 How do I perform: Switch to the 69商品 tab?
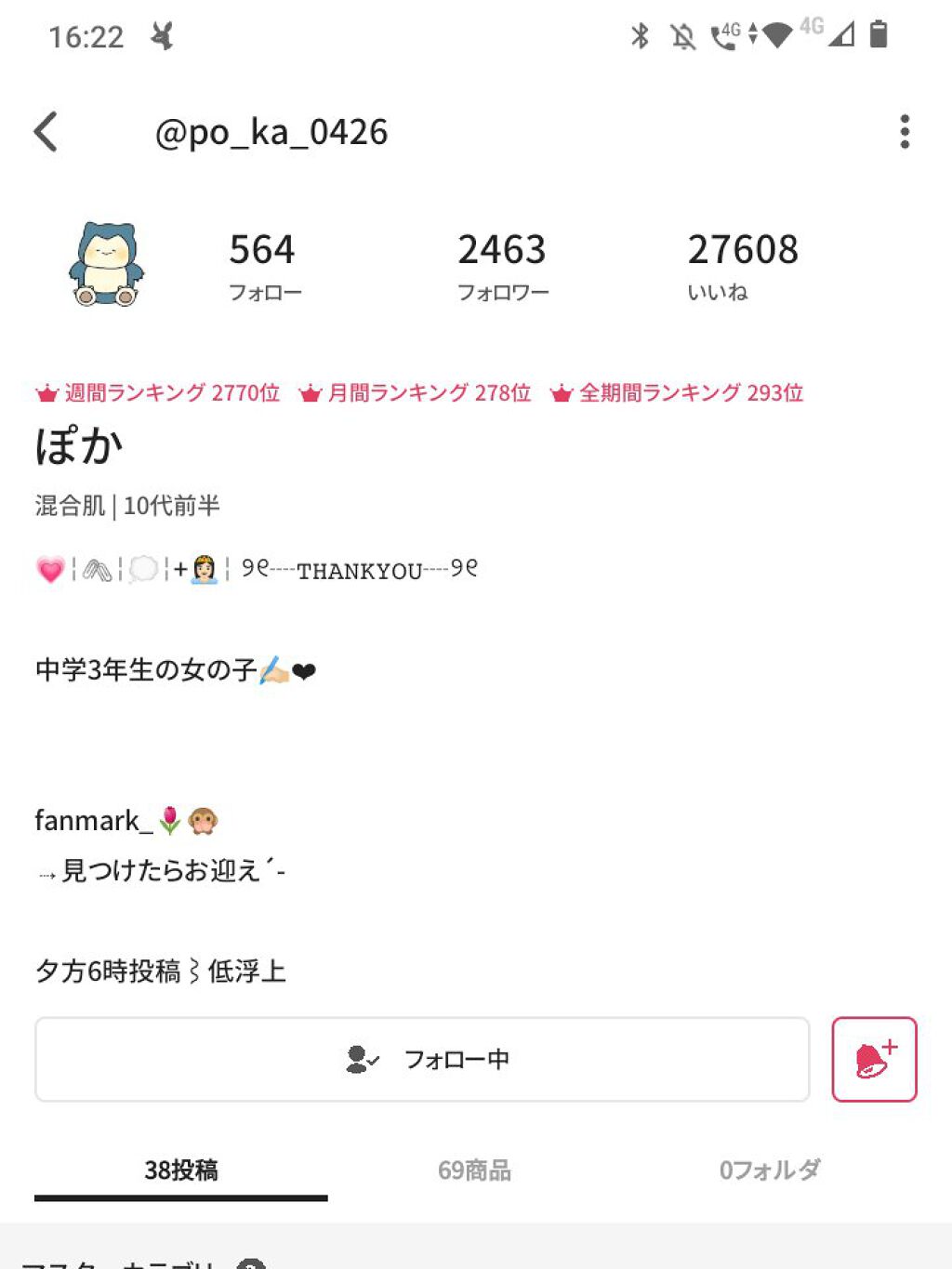476,1170
